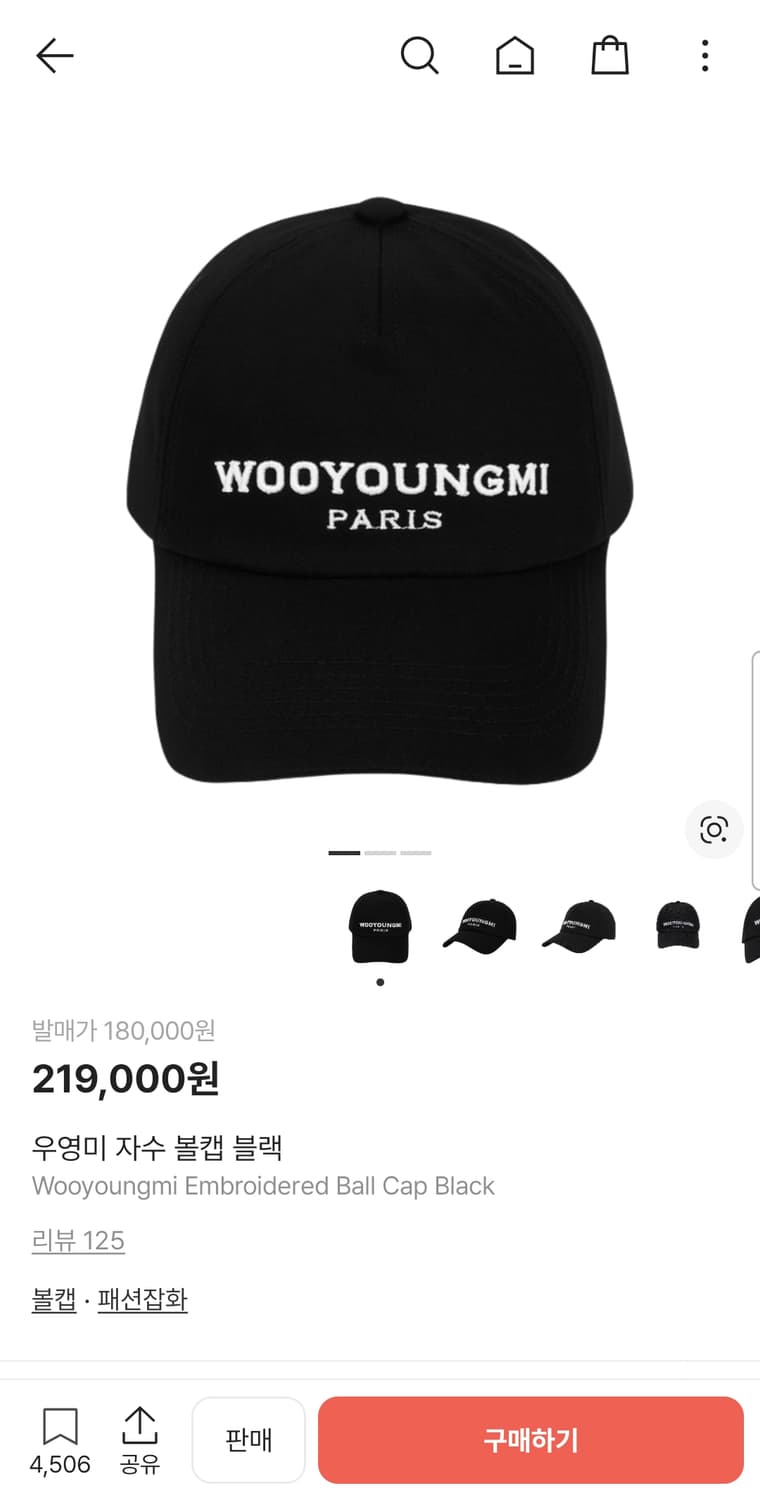Open the more options menu
This screenshot has width=760, height=1500.
click(705, 56)
